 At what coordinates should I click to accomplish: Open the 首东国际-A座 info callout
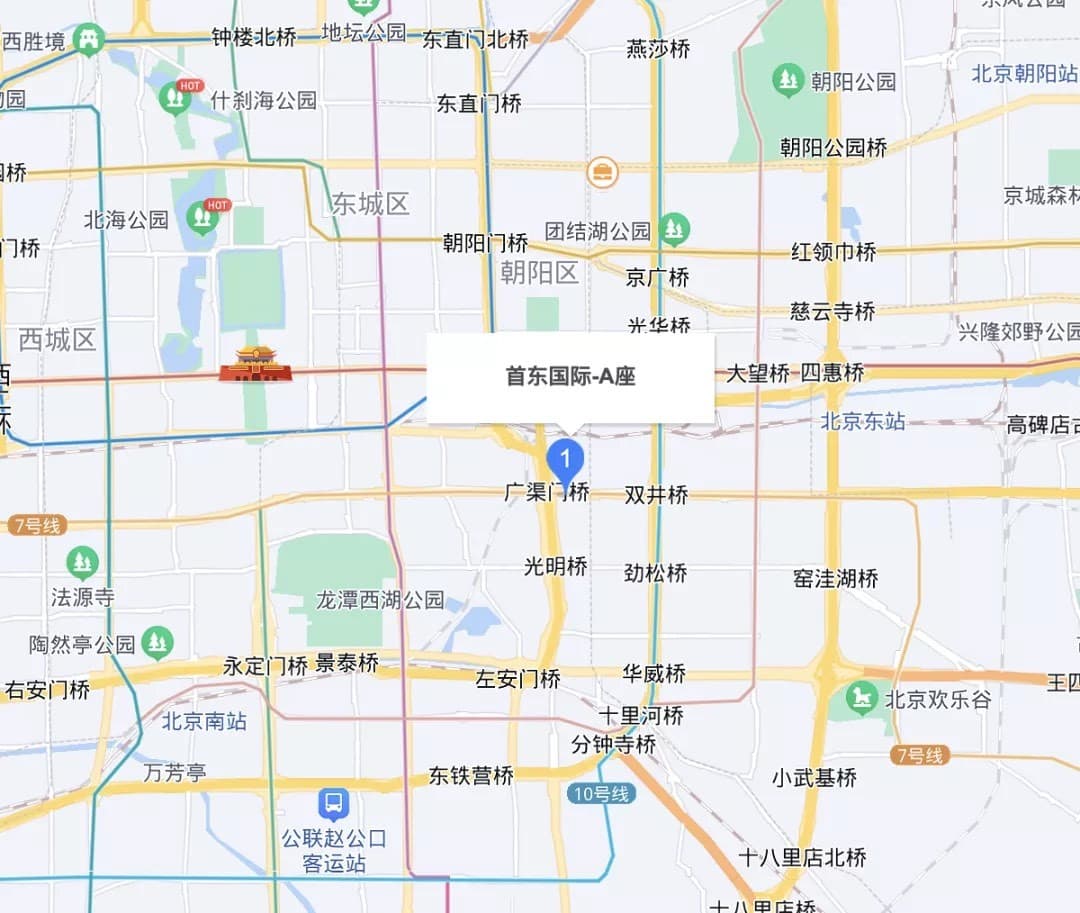pyautogui.click(x=570, y=377)
